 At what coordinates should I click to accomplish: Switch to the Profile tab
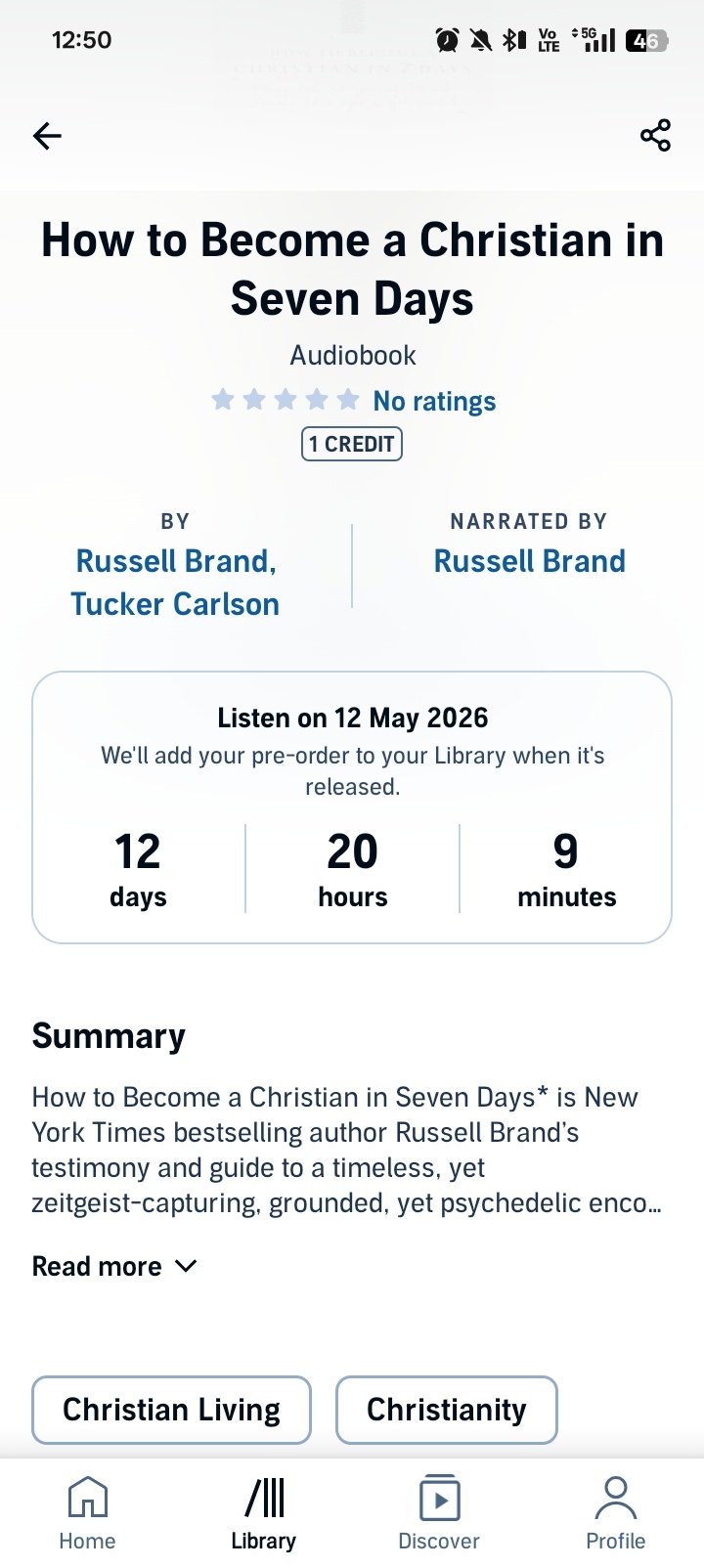pyautogui.click(x=616, y=1513)
